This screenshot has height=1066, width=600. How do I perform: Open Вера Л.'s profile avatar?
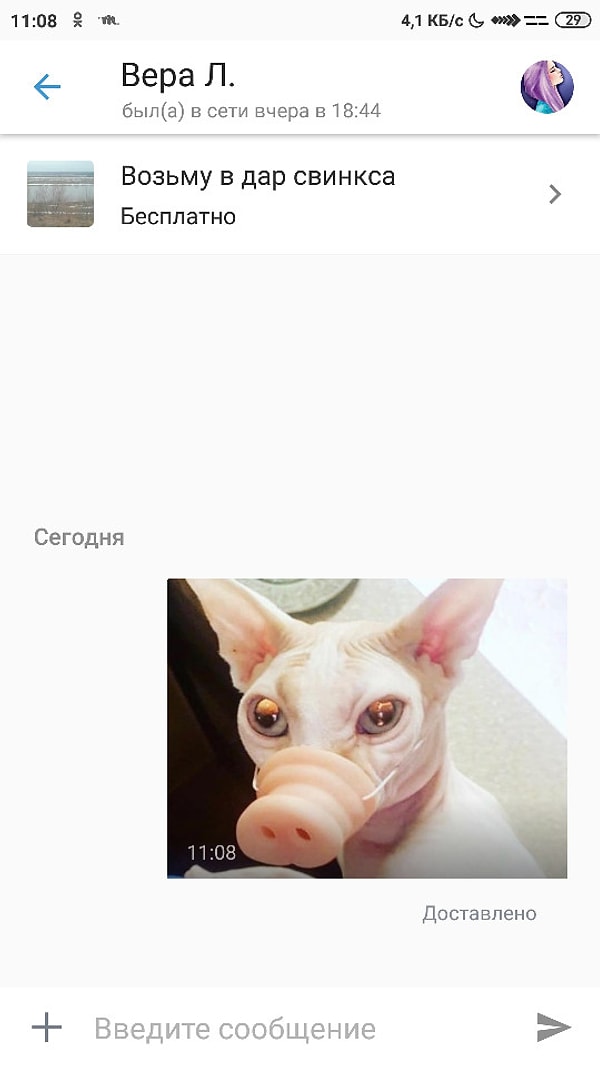tap(547, 87)
